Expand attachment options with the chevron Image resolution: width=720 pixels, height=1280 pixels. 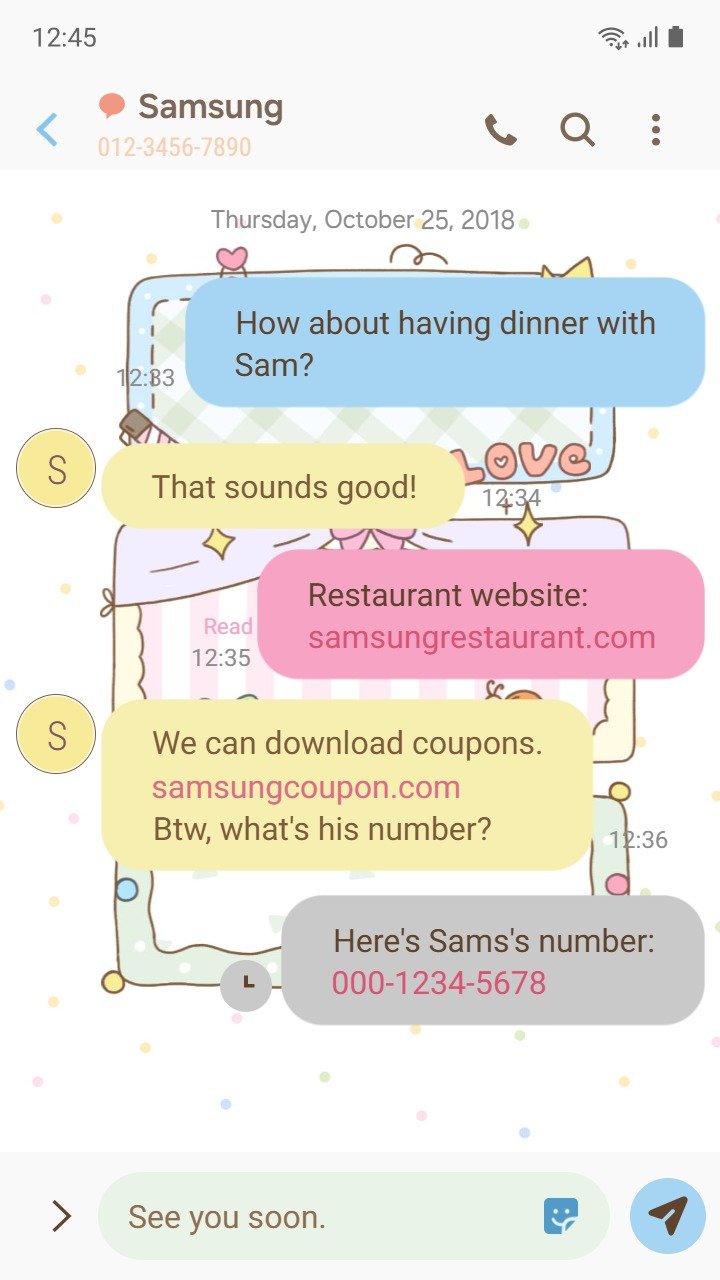pyautogui.click(x=61, y=1216)
